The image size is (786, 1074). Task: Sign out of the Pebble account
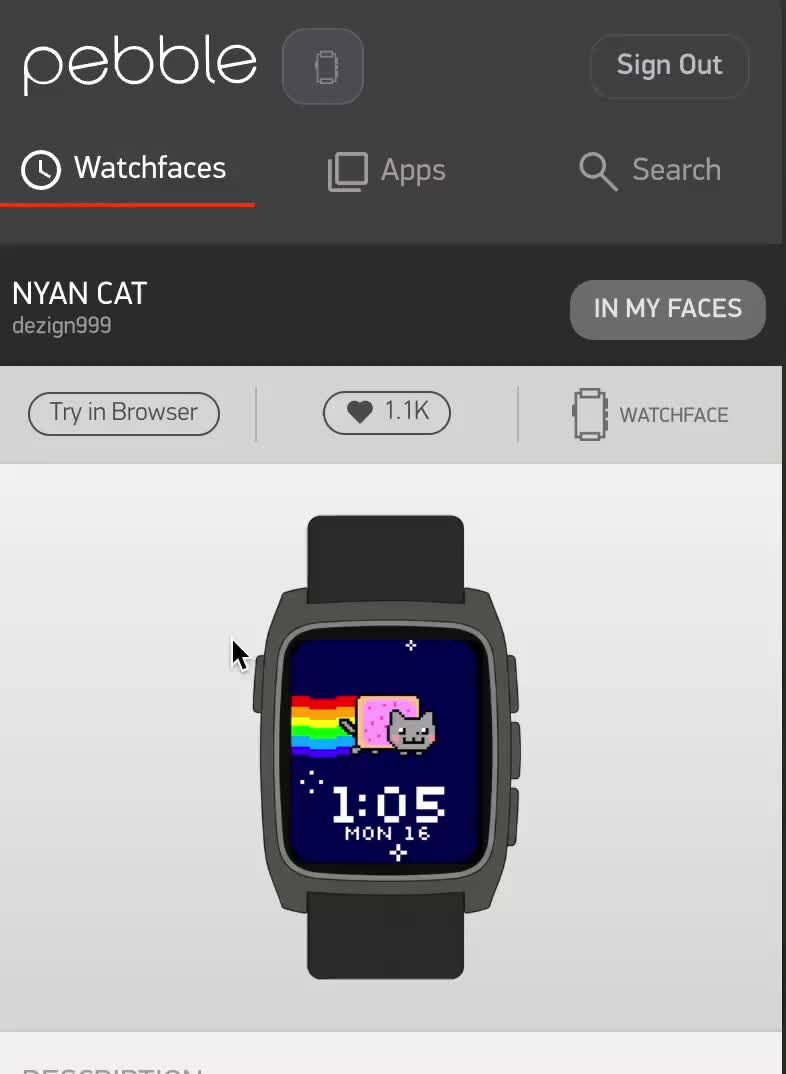pos(669,66)
